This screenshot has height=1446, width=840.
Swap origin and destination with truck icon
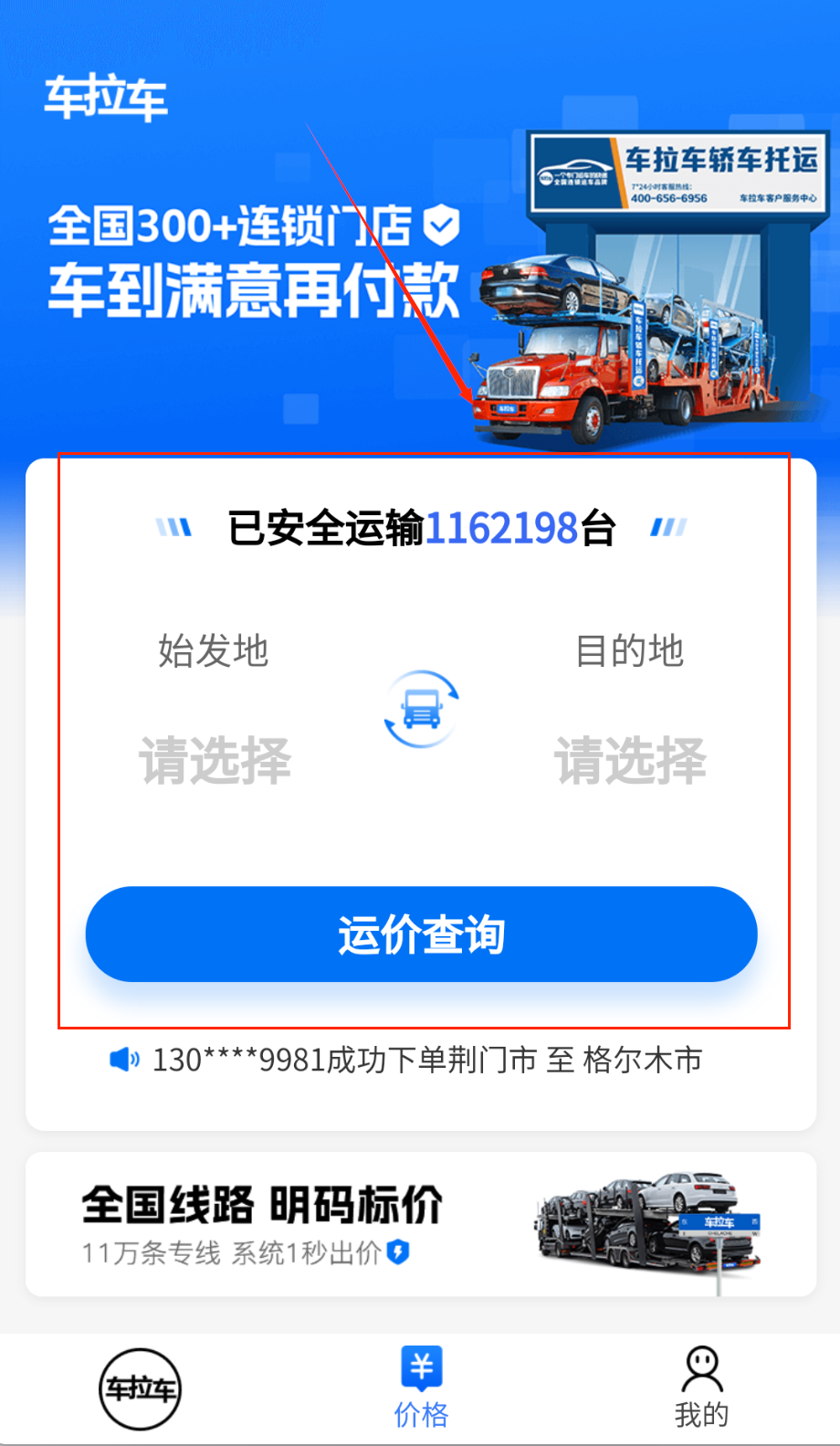(421, 709)
